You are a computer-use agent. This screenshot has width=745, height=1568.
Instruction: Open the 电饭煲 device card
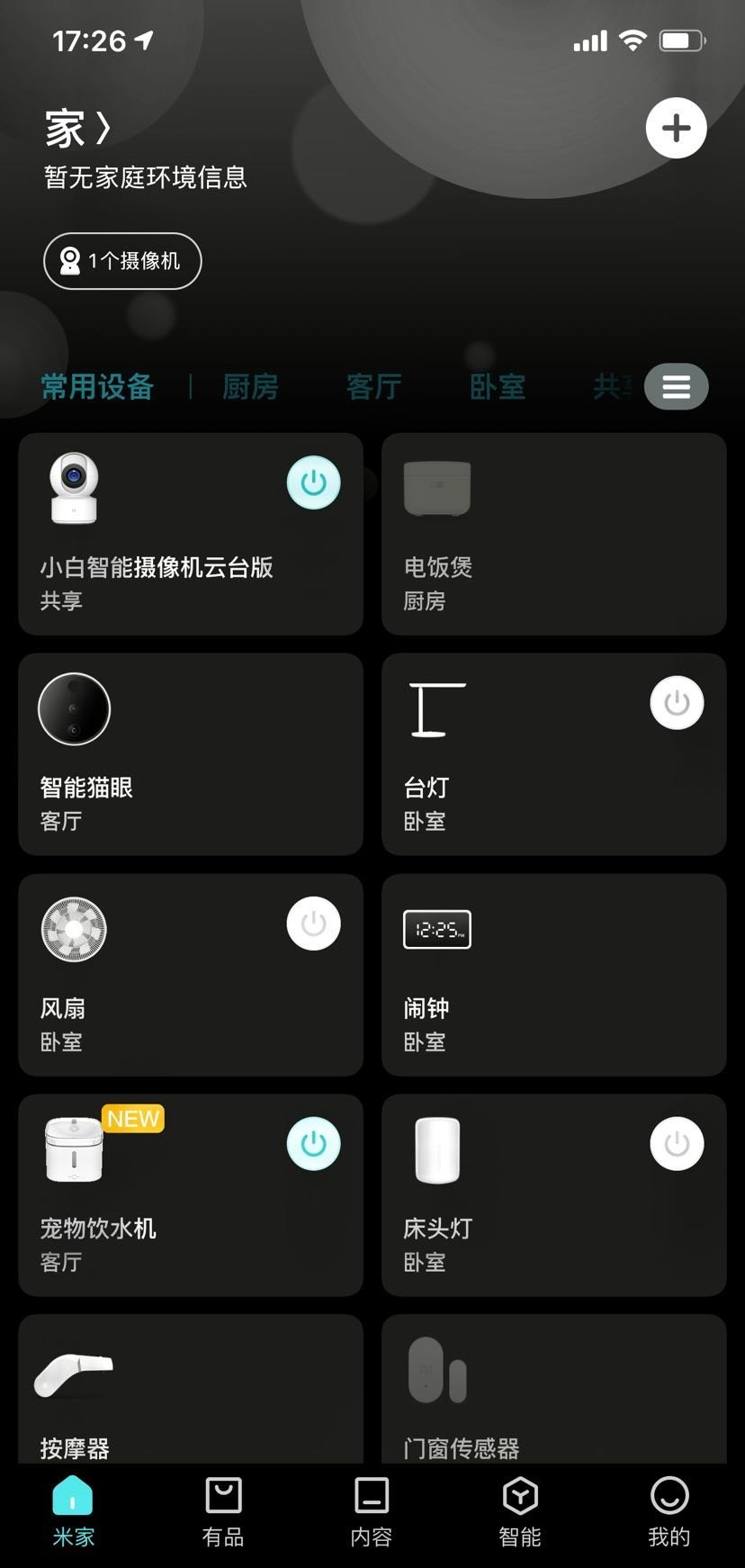click(553, 534)
